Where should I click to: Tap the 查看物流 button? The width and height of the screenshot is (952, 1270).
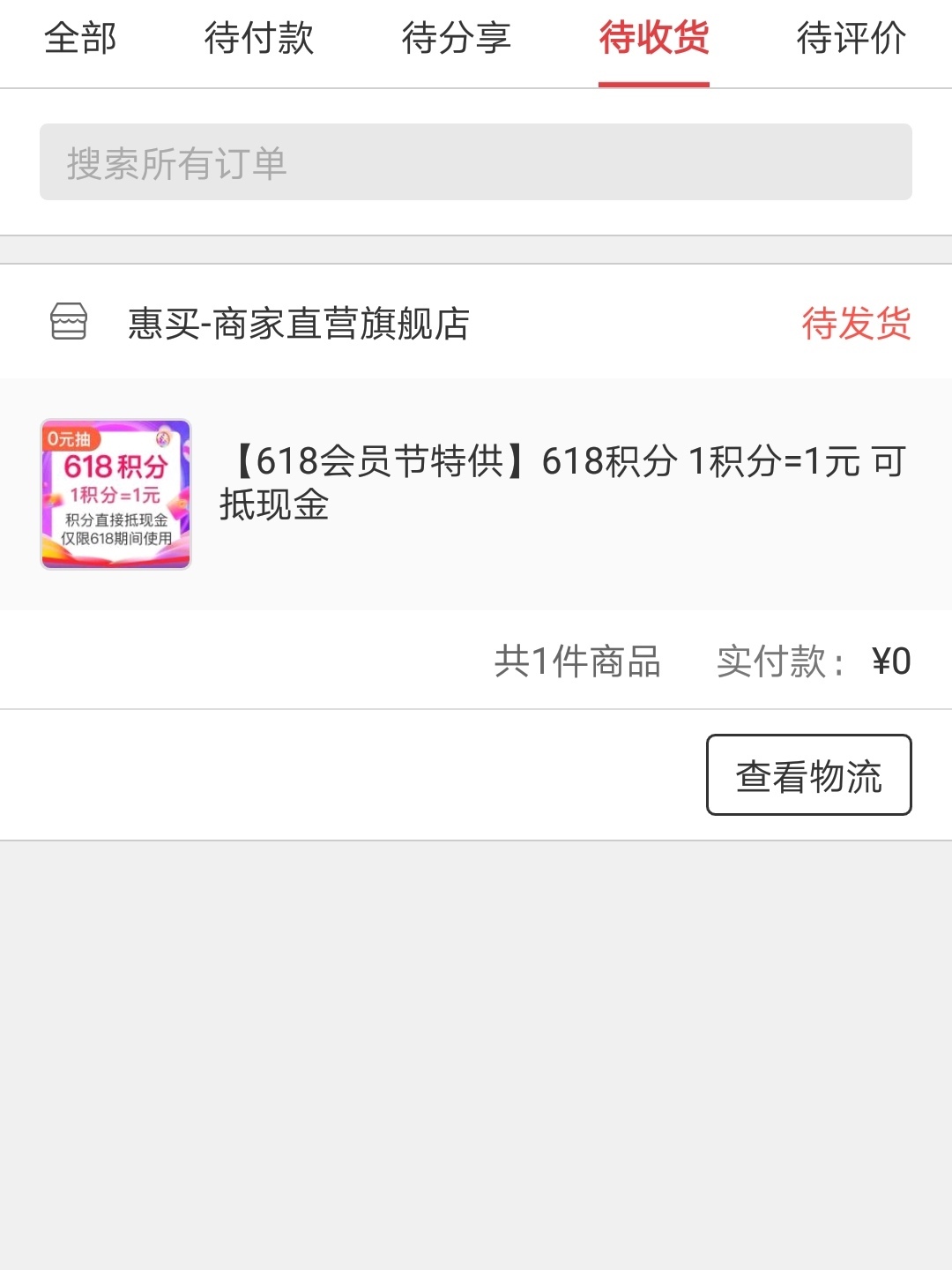pyautogui.click(x=808, y=775)
